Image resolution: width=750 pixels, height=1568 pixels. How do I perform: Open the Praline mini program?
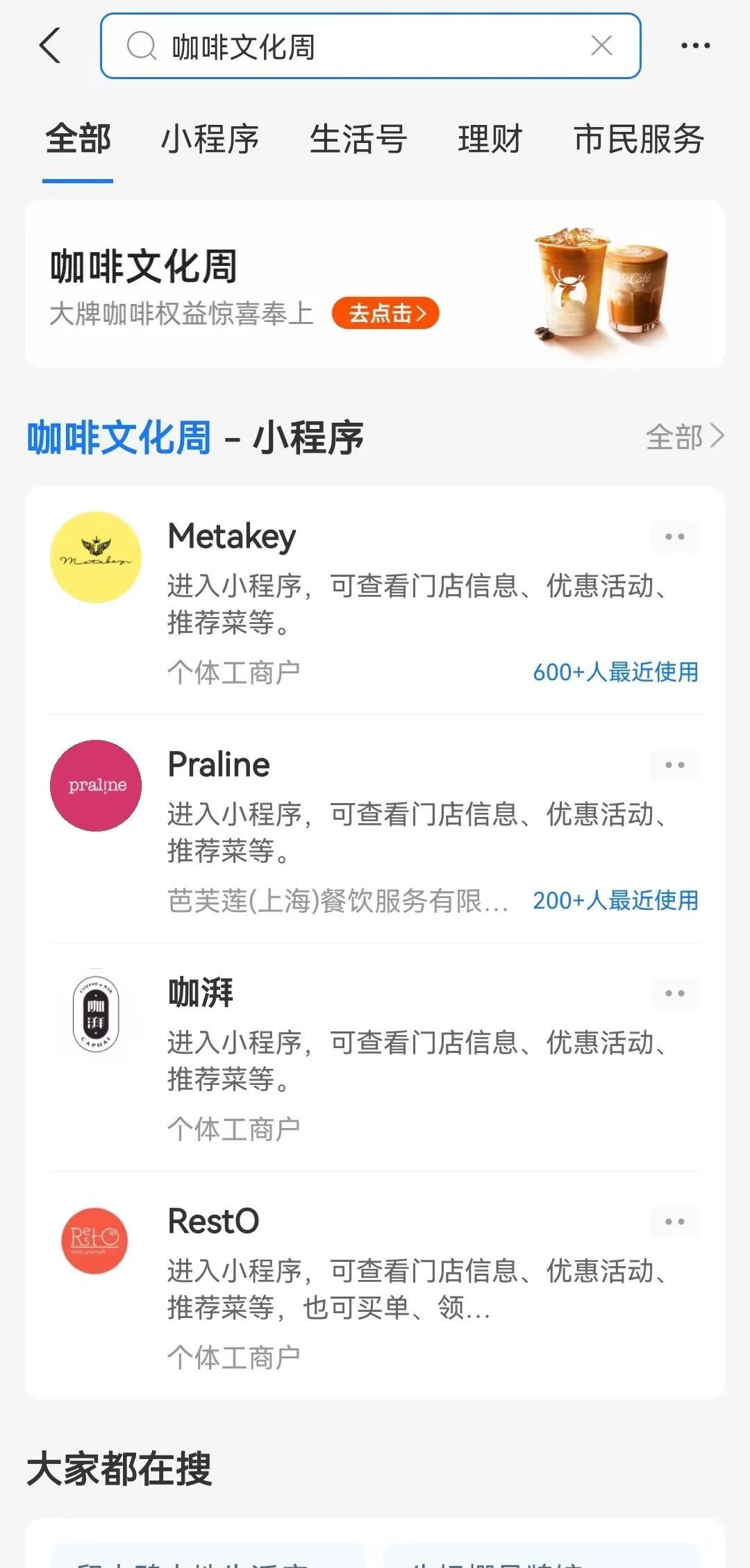coord(219,765)
